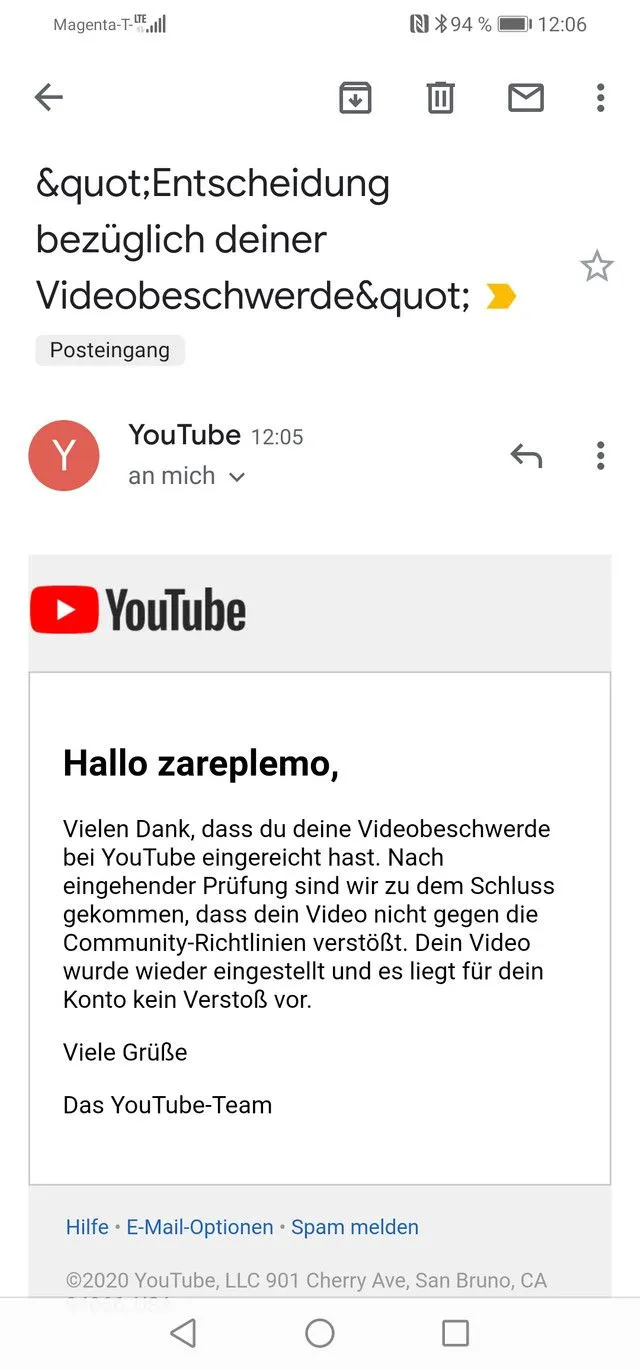Tap the Spam melden link
Screen dimensions: 640x1370
click(355, 1227)
